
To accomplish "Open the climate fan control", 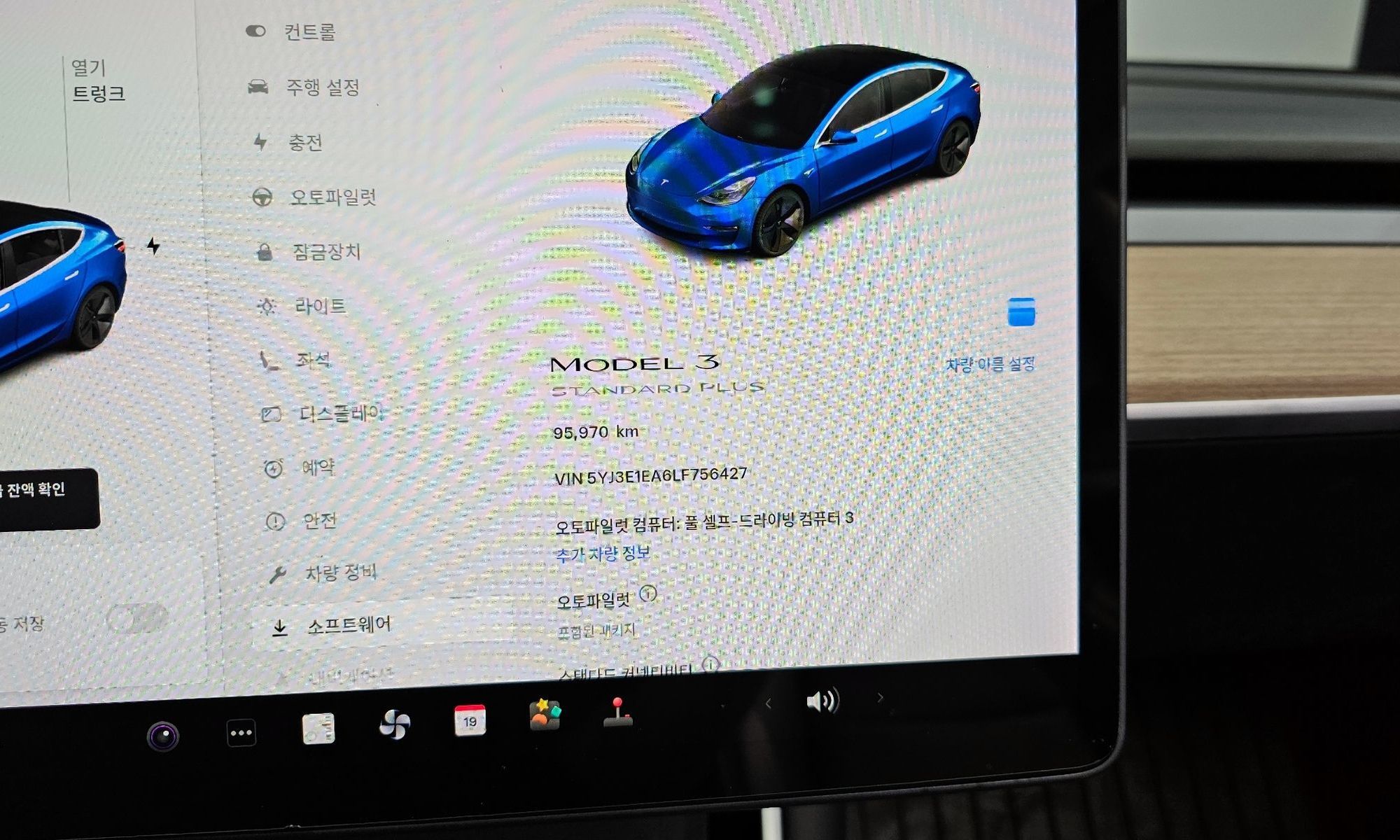I will click(x=394, y=724).
